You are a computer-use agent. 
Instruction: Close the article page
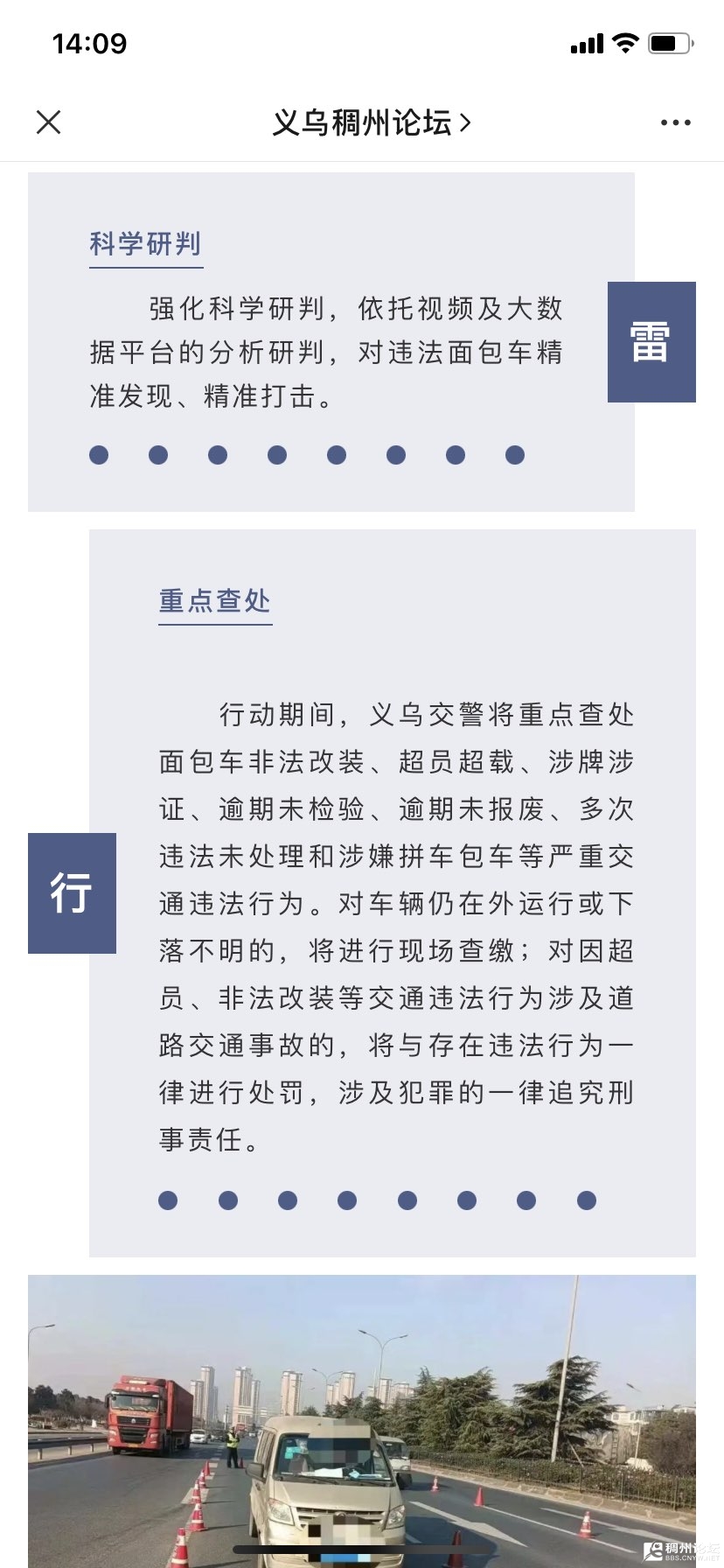[49, 122]
